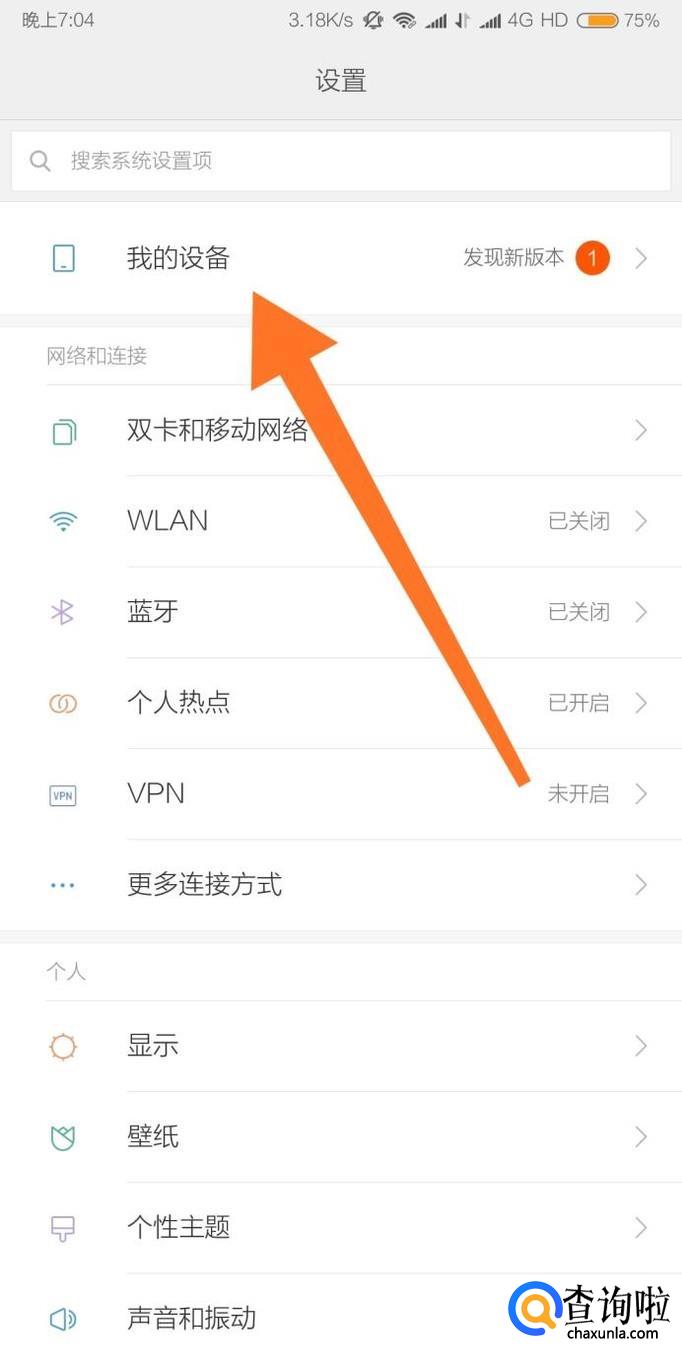The width and height of the screenshot is (682, 1364).
Task: Open 我的设备 settings row
Action: pos(178,259)
